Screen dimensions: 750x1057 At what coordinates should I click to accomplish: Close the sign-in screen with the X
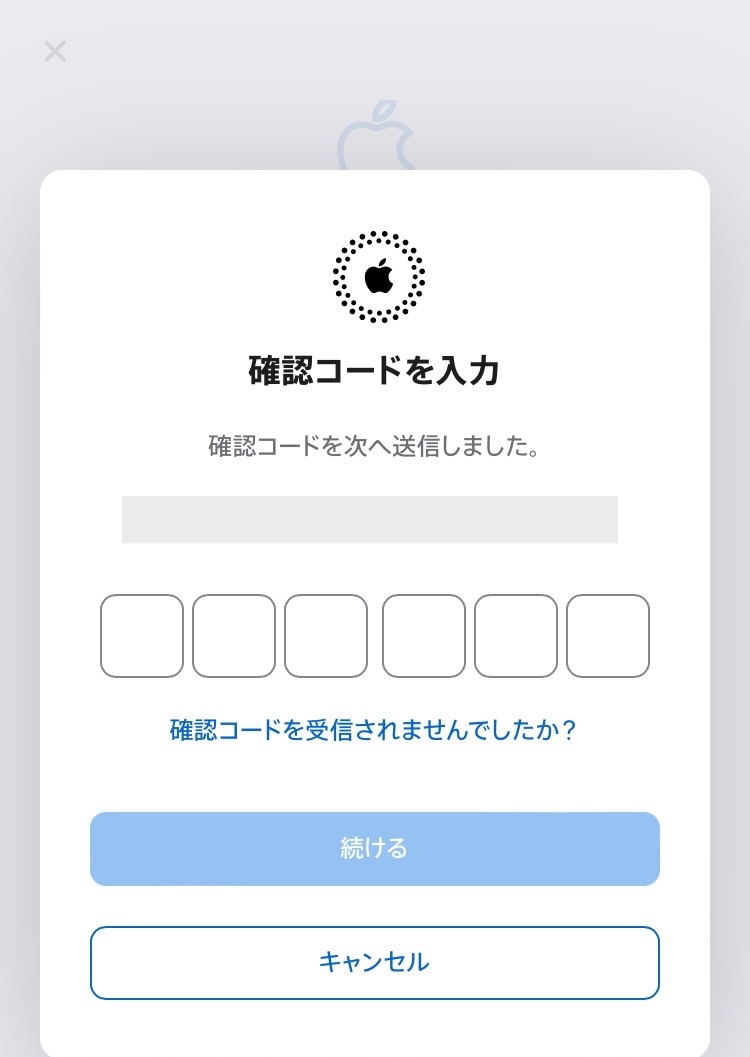click(55, 51)
